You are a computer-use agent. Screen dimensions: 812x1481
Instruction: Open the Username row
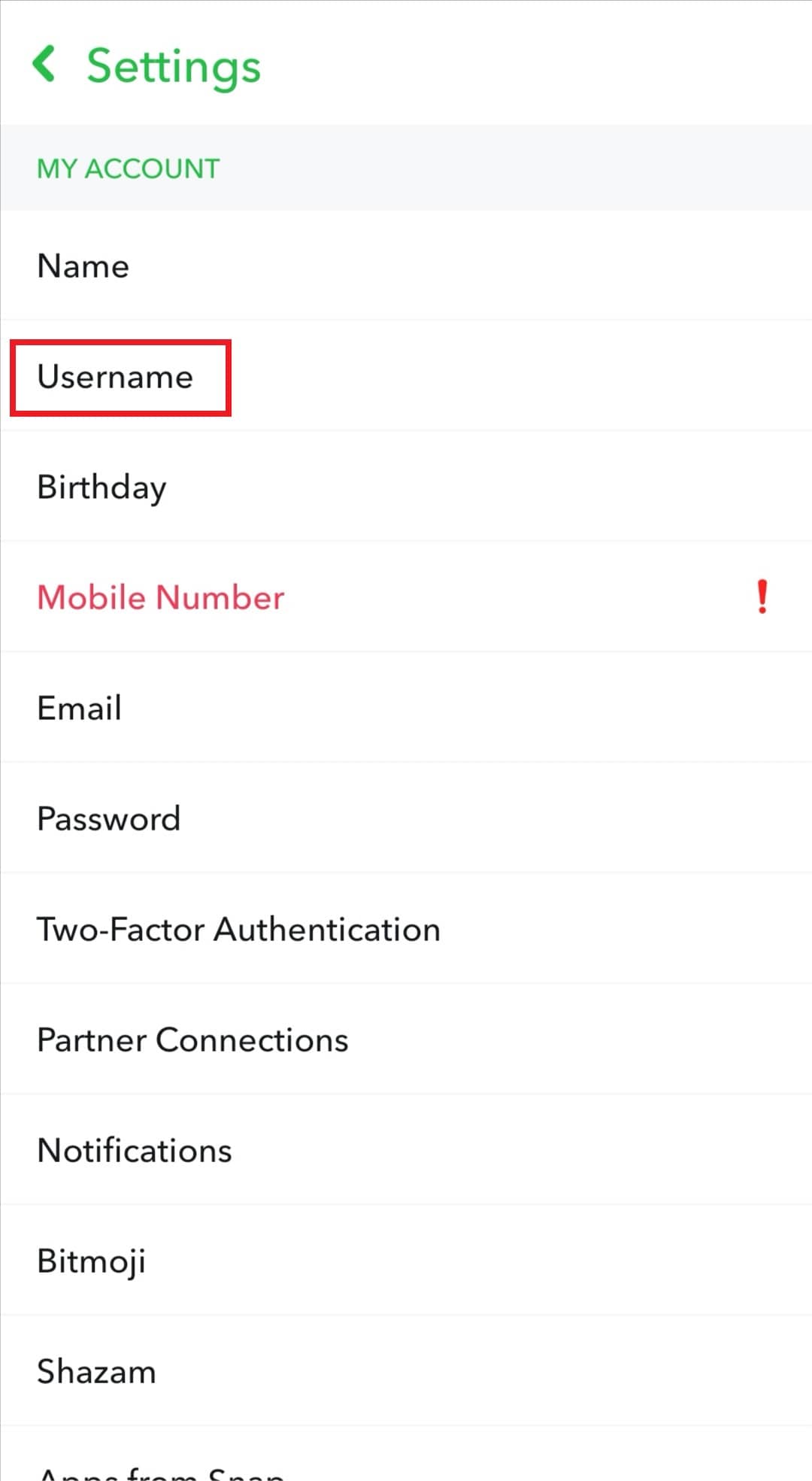406,376
